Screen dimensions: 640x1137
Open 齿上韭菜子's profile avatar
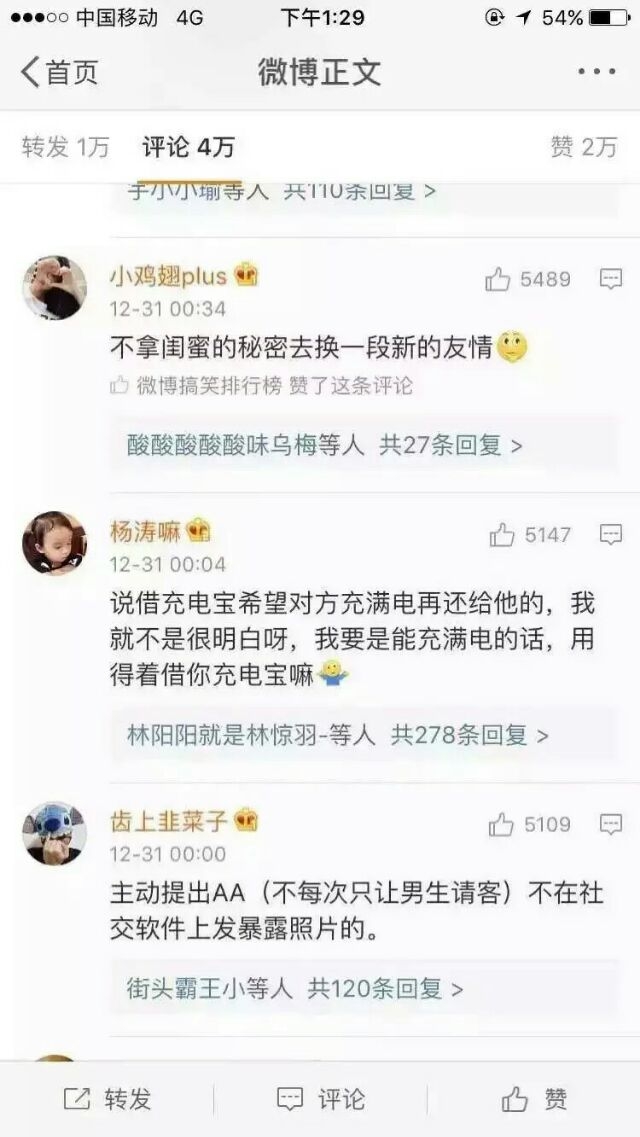[54, 832]
